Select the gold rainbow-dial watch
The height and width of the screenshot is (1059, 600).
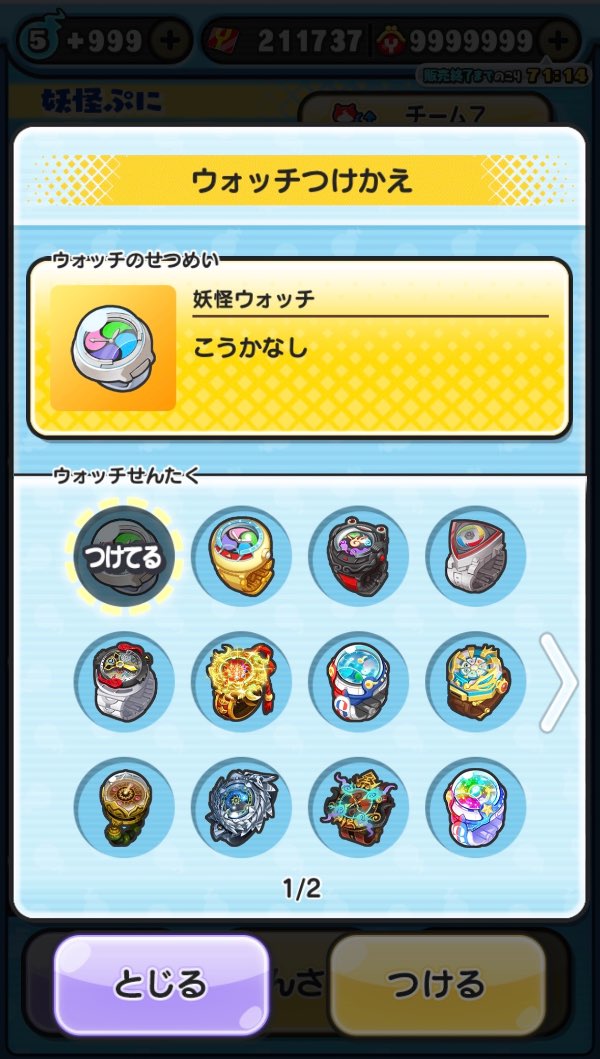coord(241,557)
